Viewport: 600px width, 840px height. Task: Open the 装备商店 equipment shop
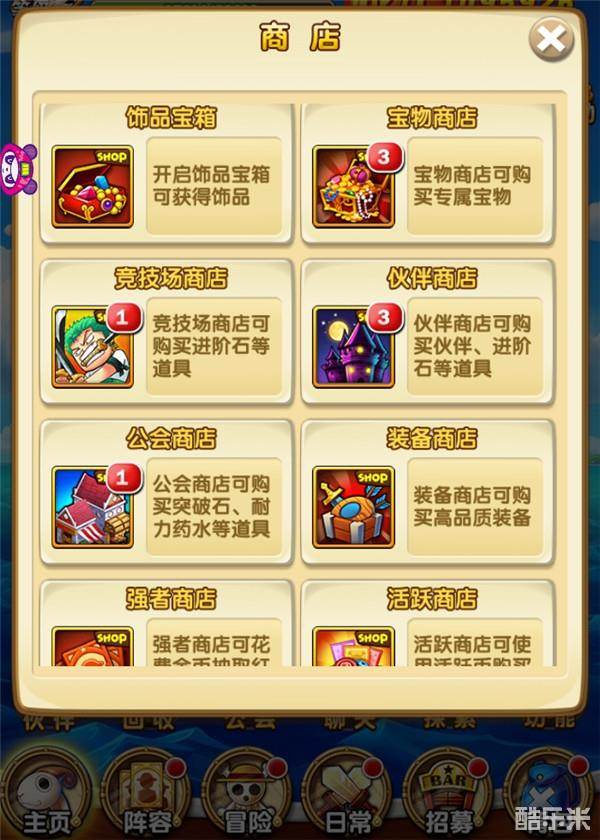click(x=429, y=497)
